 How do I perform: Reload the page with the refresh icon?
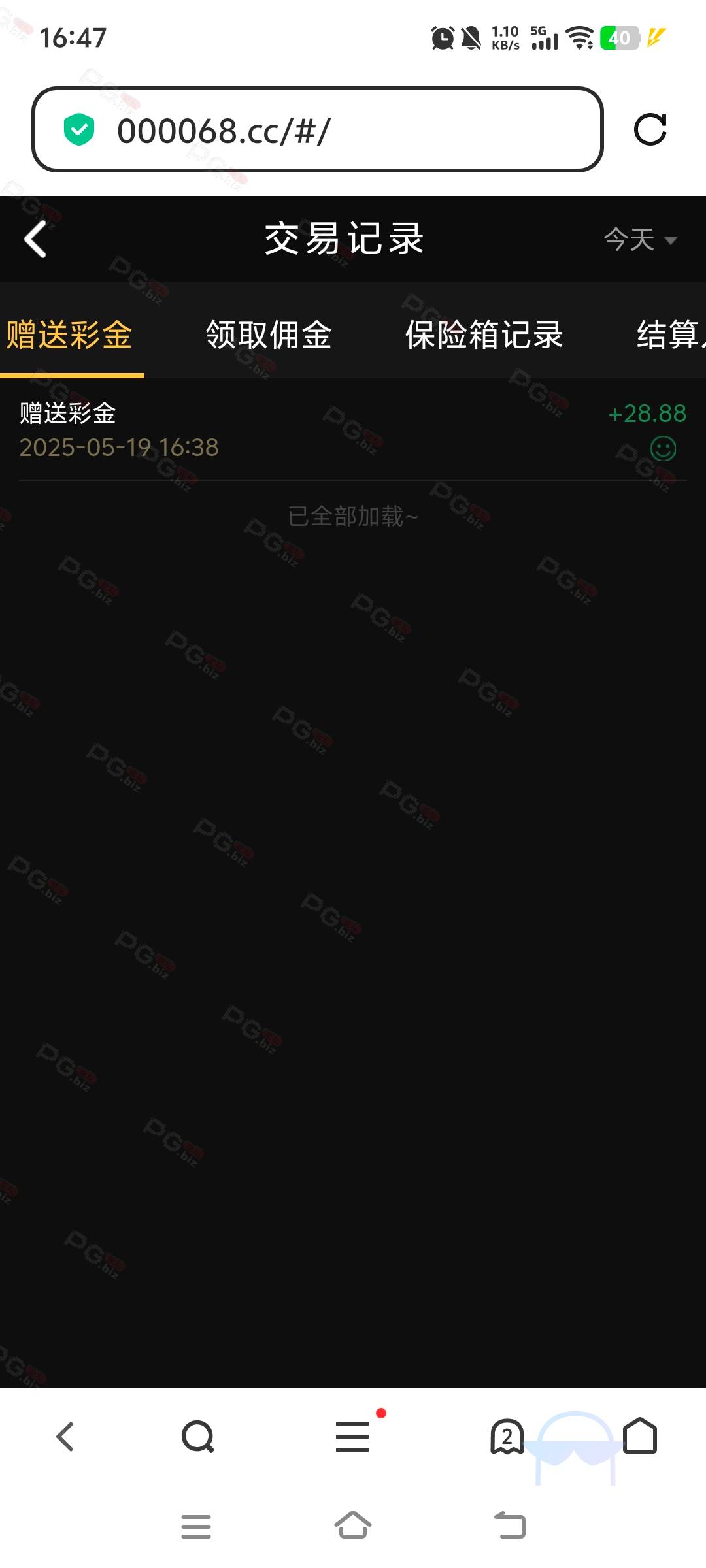(x=650, y=129)
